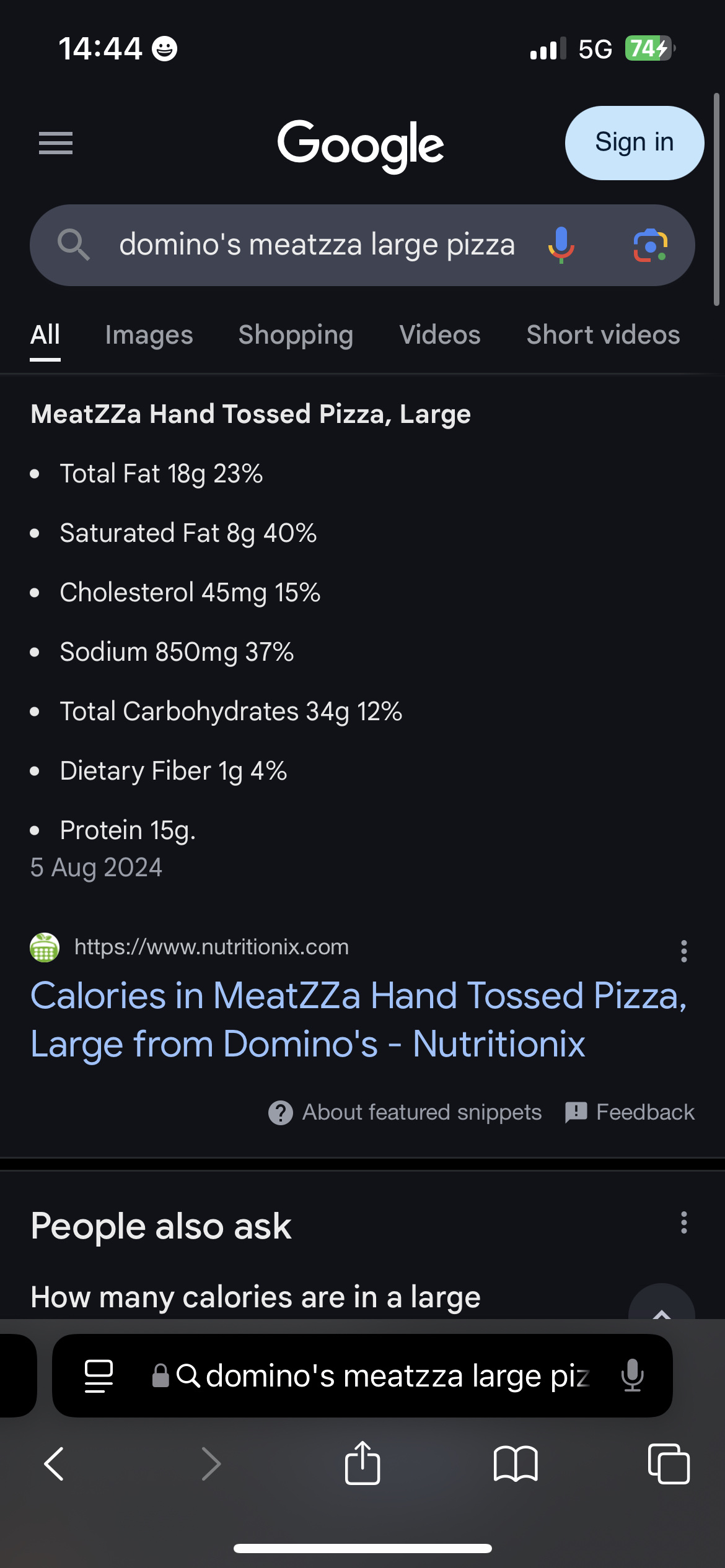Open Google Lens camera search

pyautogui.click(x=649, y=245)
